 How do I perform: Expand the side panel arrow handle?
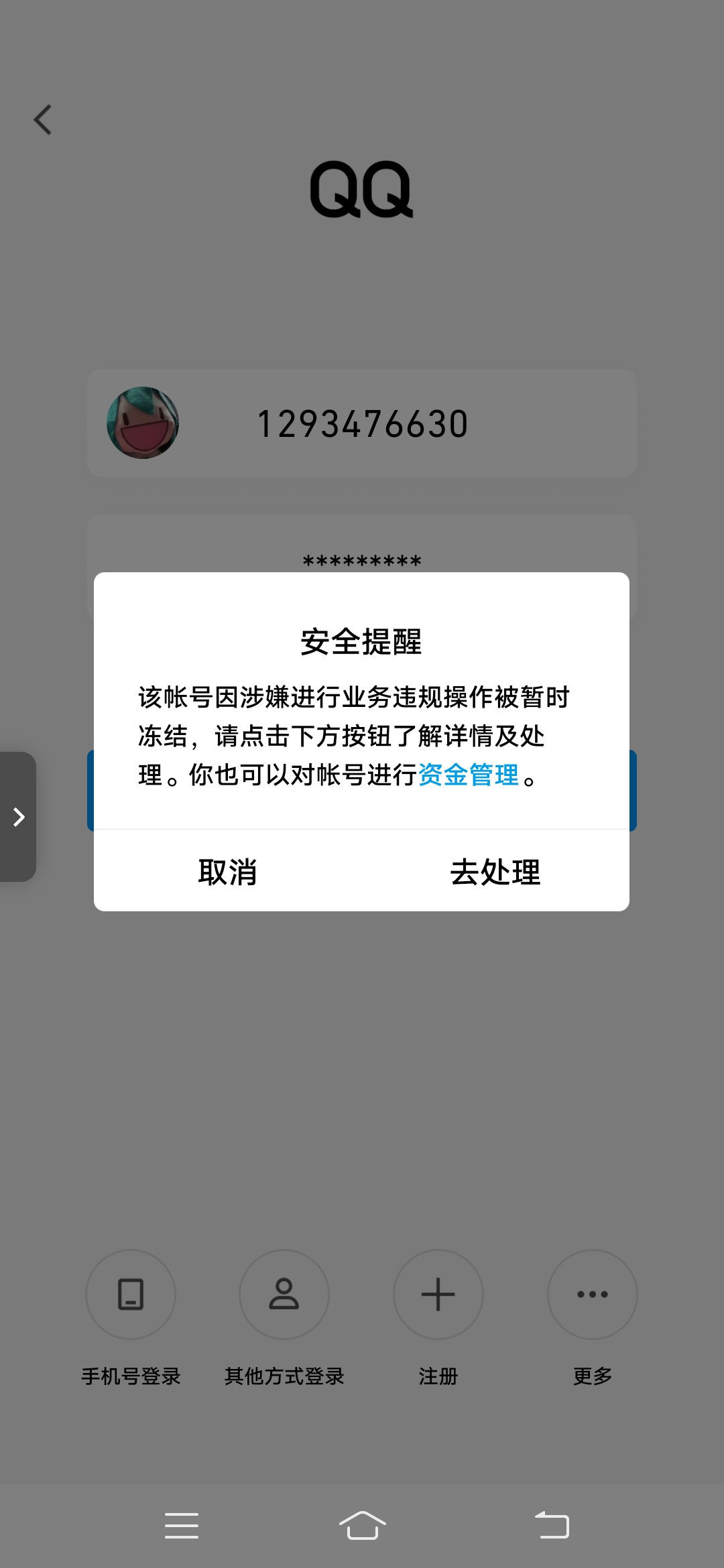(19, 817)
